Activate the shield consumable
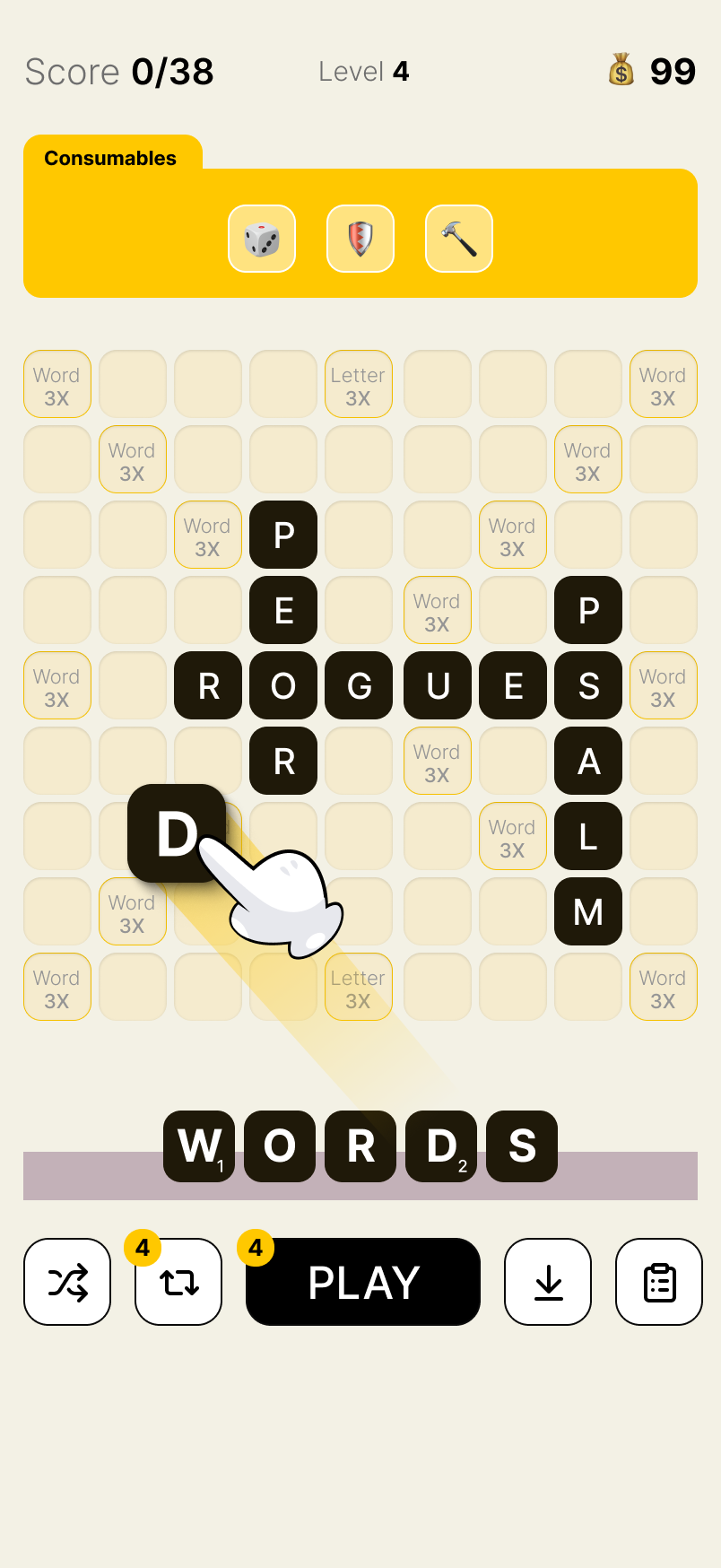Screen dimensions: 721x1568 click(360, 239)
